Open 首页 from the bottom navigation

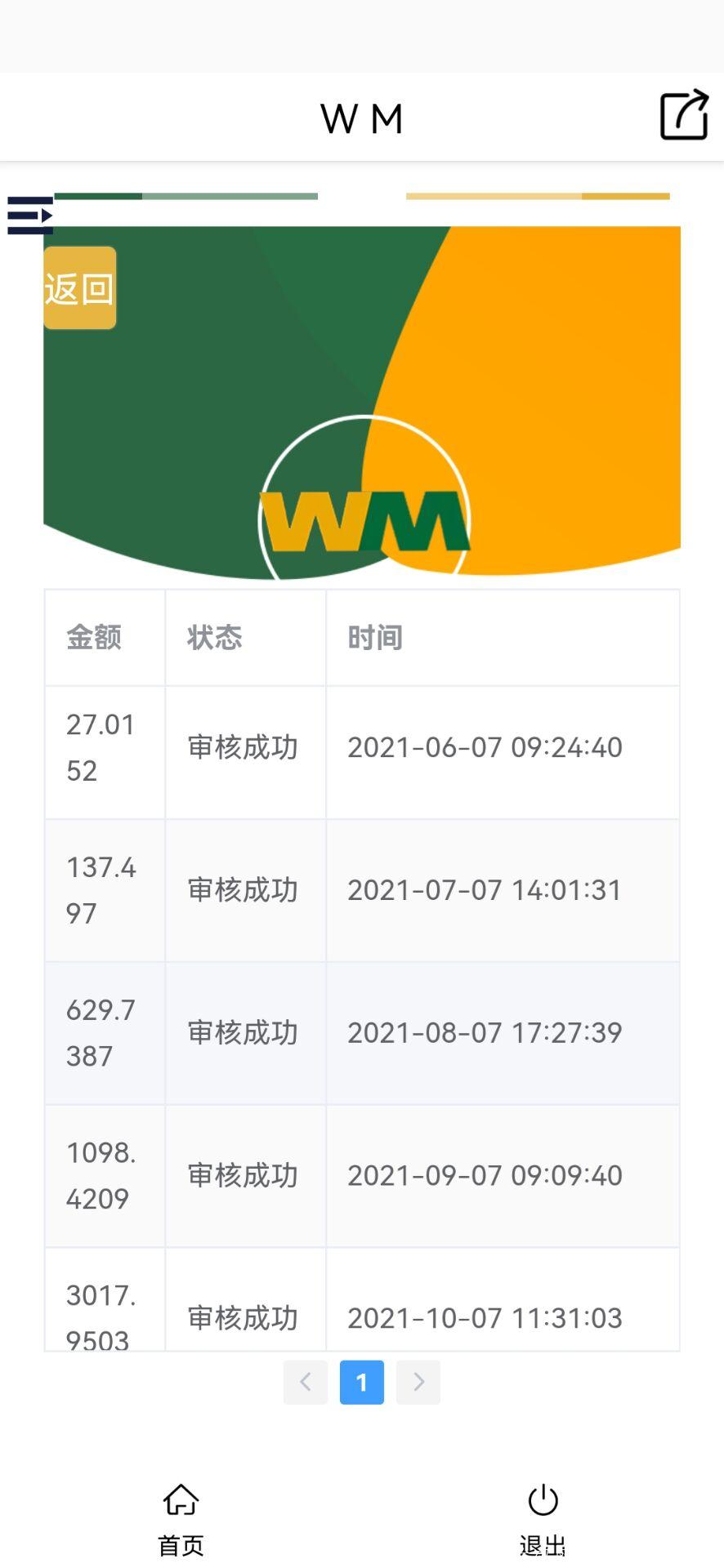point(180,1544)
